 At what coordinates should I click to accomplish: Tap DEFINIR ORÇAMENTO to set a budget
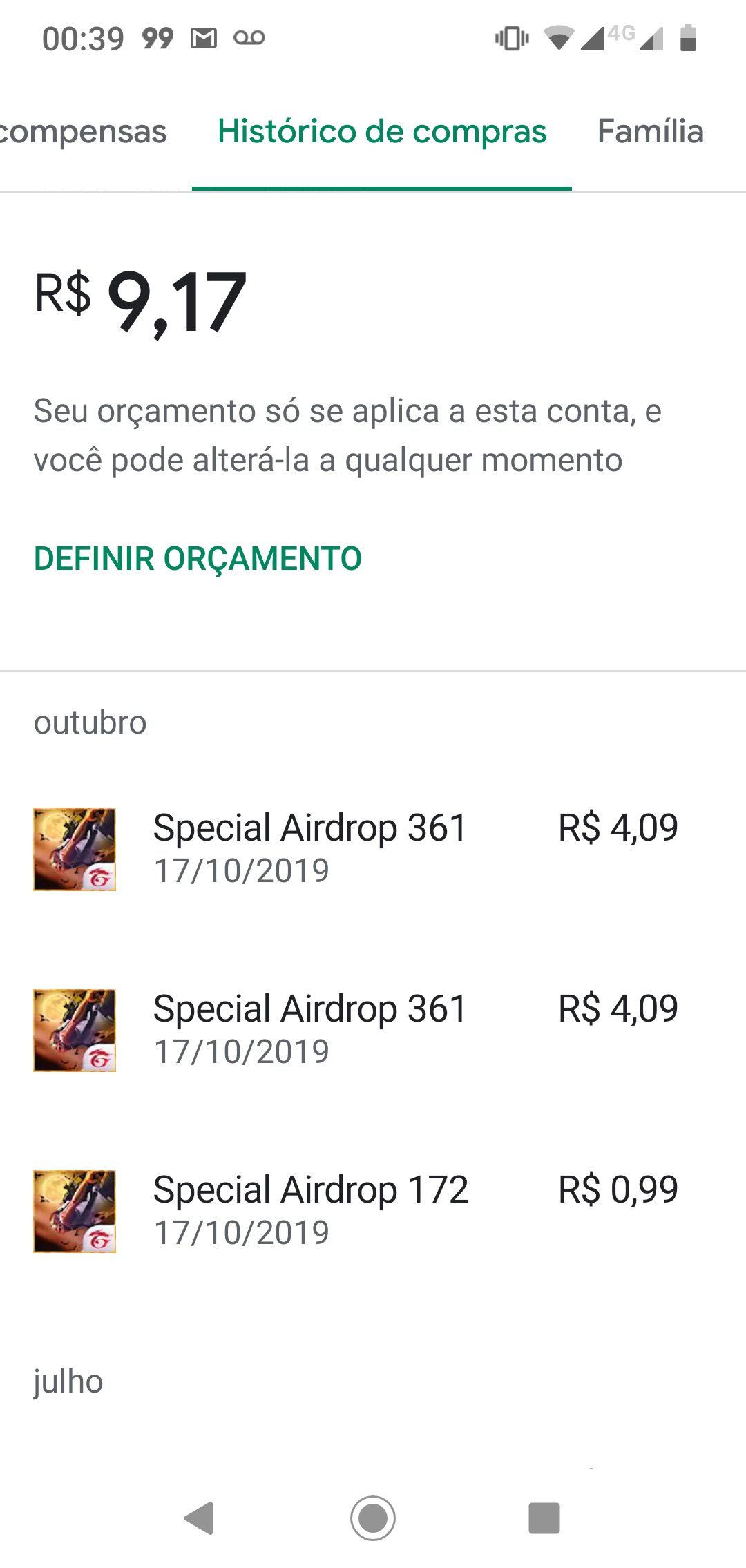click(x=198, y=558)
